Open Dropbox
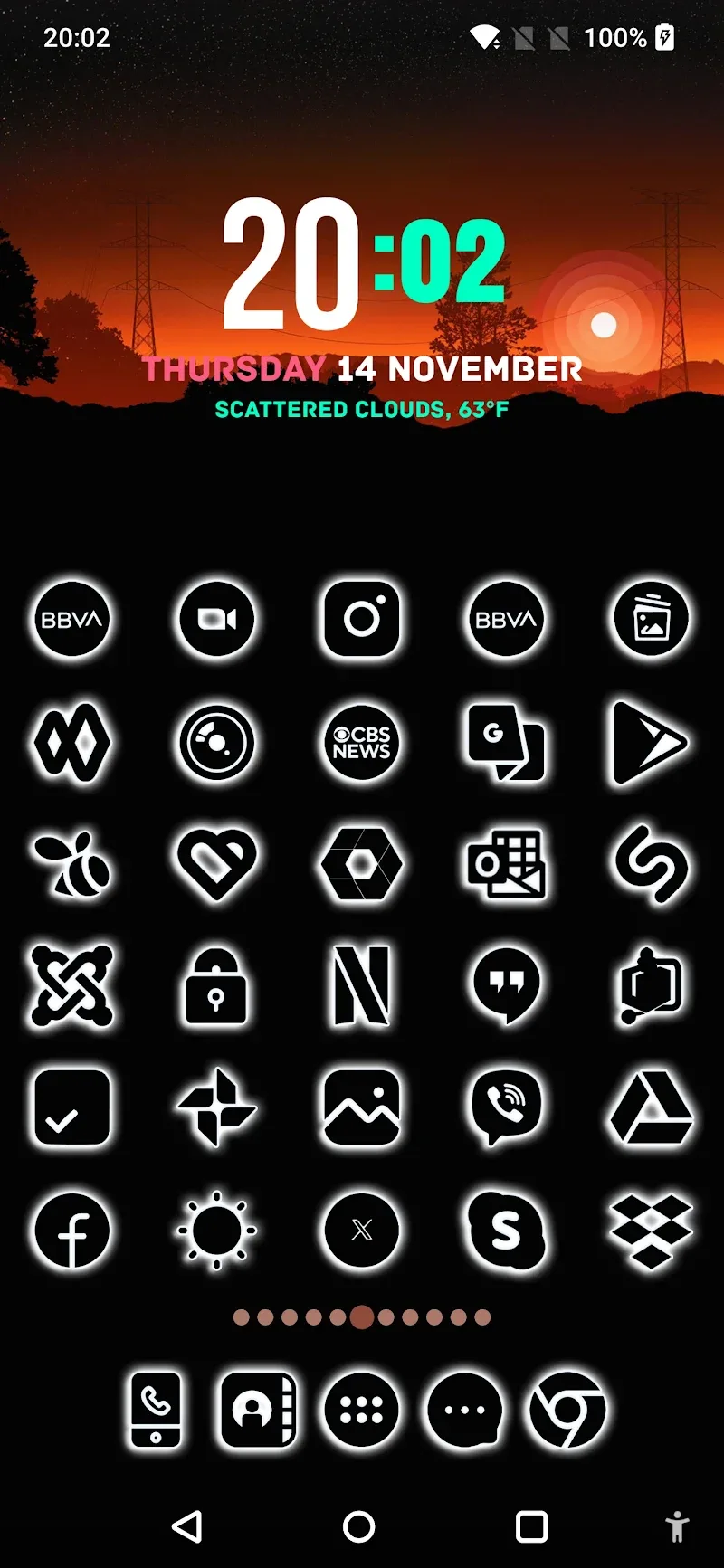Screen dimensions: 724x1568 pos(652,1231)
